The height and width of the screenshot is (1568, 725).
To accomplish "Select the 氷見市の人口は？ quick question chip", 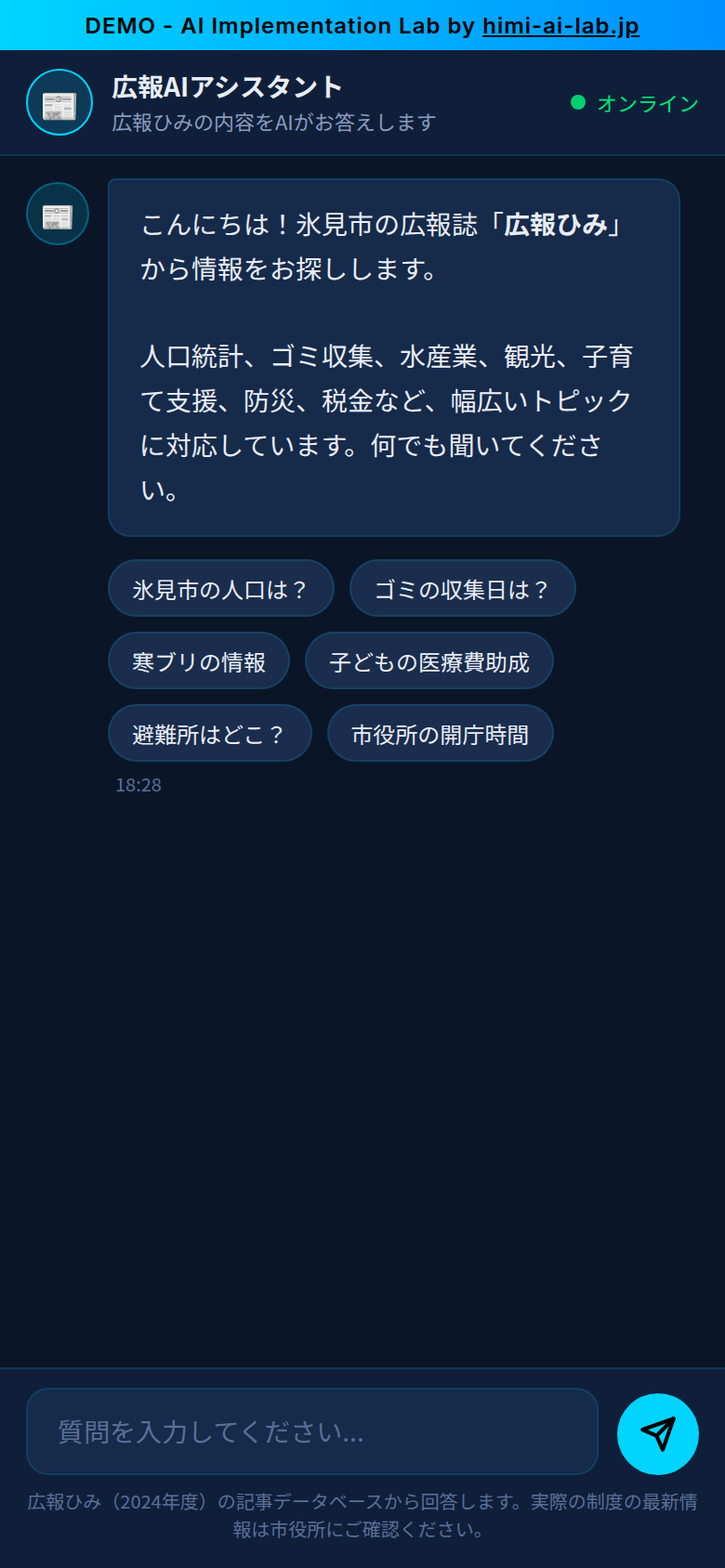I will click(x=220, y=588).
